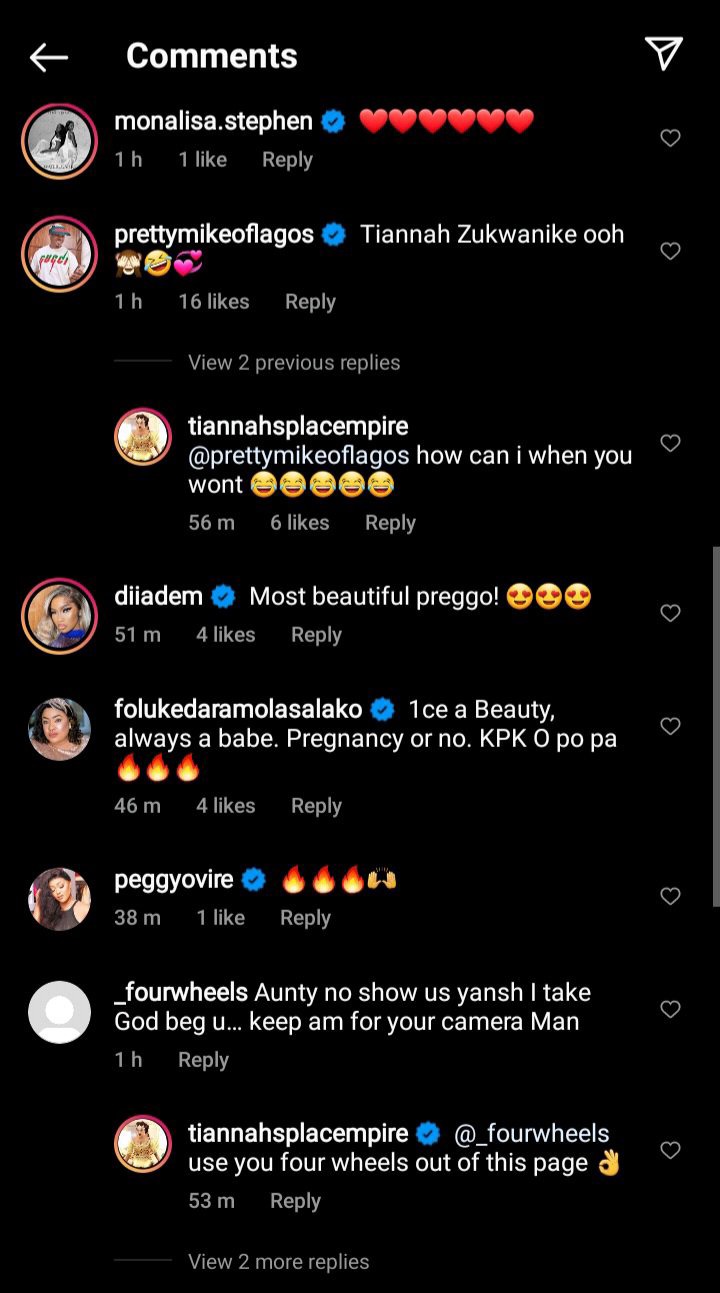Open the @_fourwheels mention link
The image size is (720, 1293).
click(x=532, y=1134)
